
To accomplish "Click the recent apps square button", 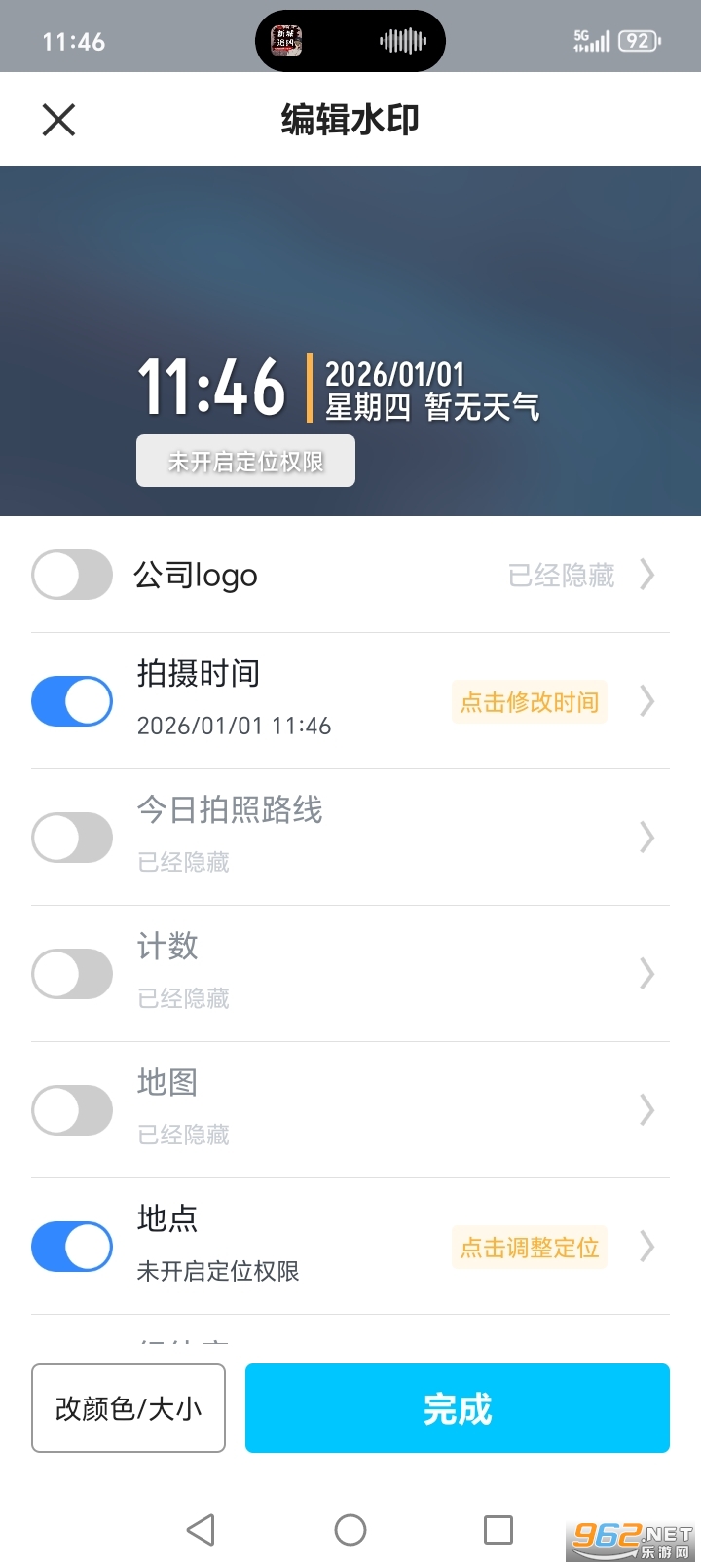I will tap(498, 1529).
